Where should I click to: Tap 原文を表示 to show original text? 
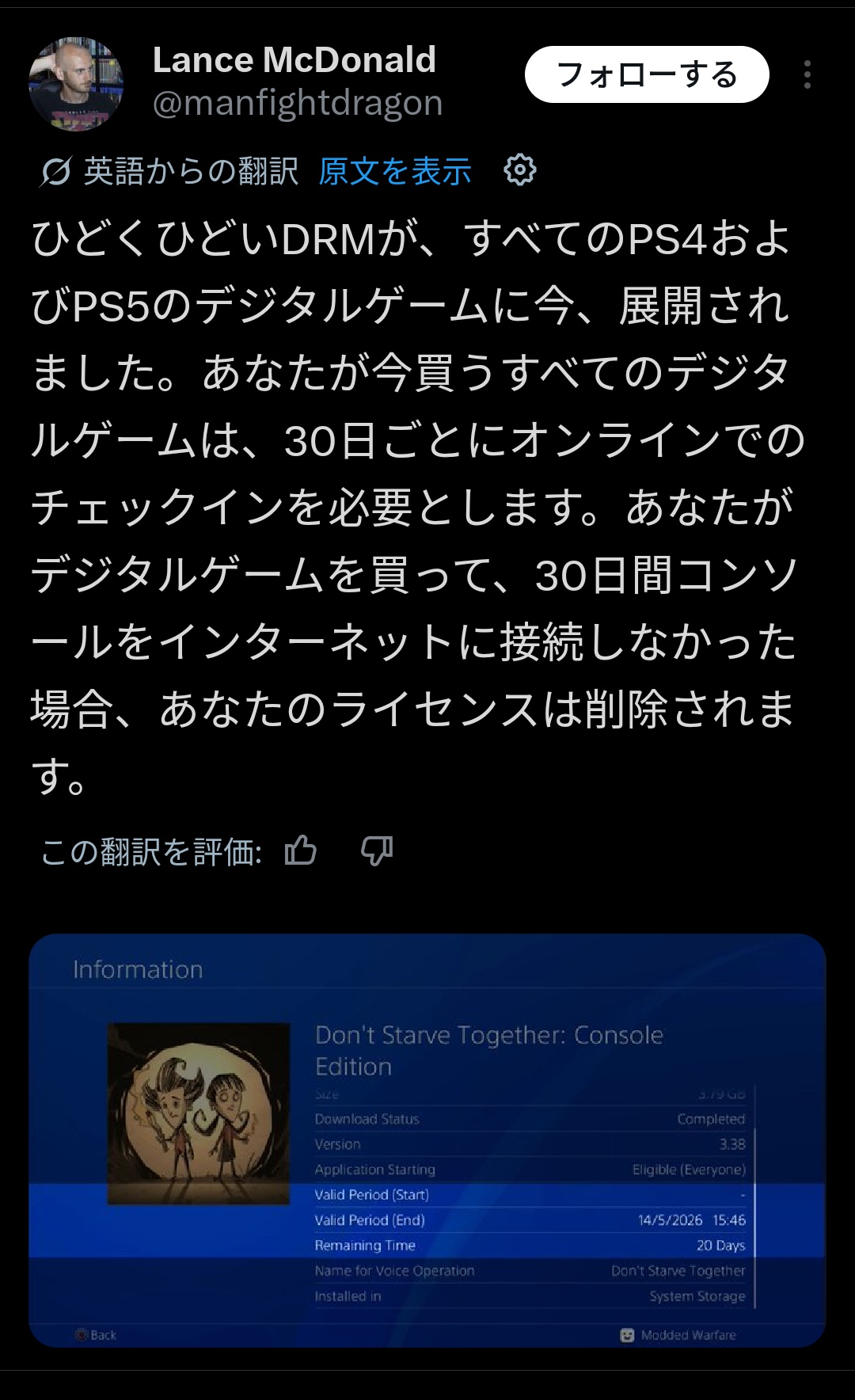(x=394, y=171)
